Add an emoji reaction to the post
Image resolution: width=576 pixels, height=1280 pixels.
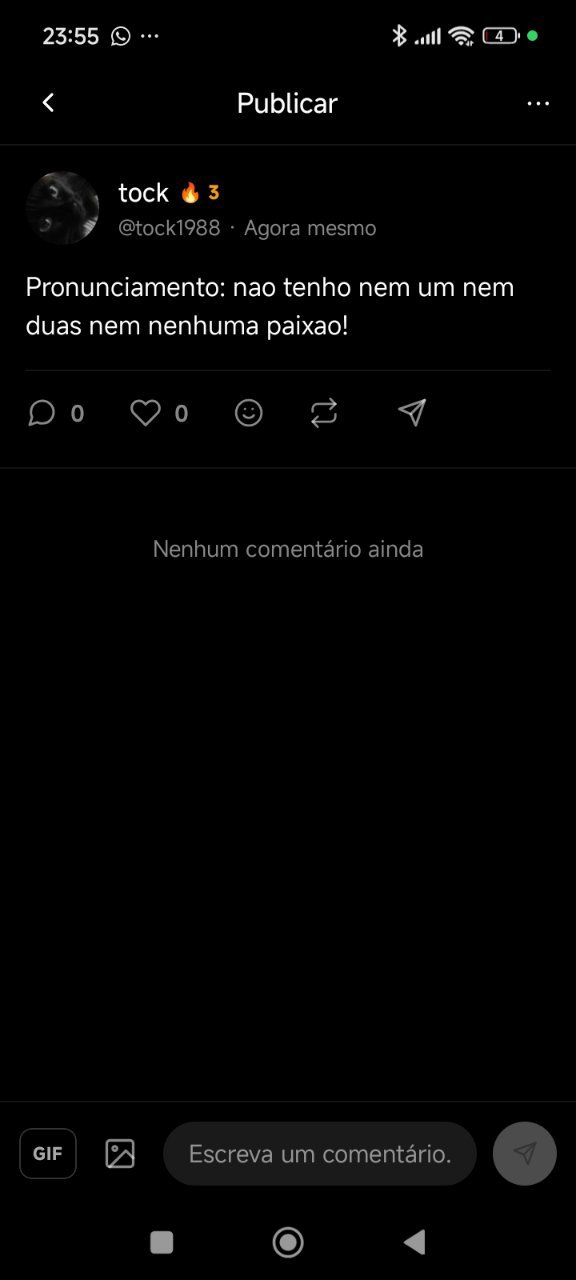pyautogui.click(x=249, y=413)
